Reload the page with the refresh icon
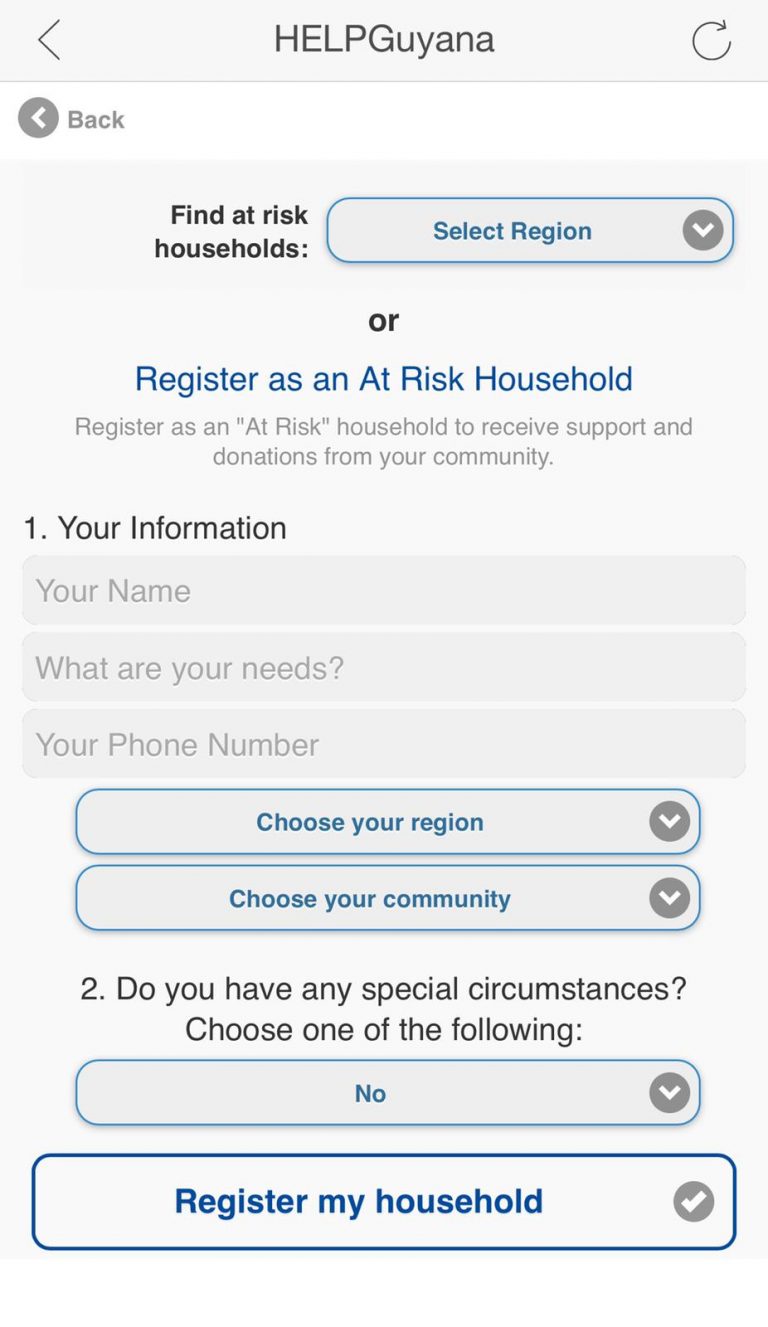 (711, 41)
